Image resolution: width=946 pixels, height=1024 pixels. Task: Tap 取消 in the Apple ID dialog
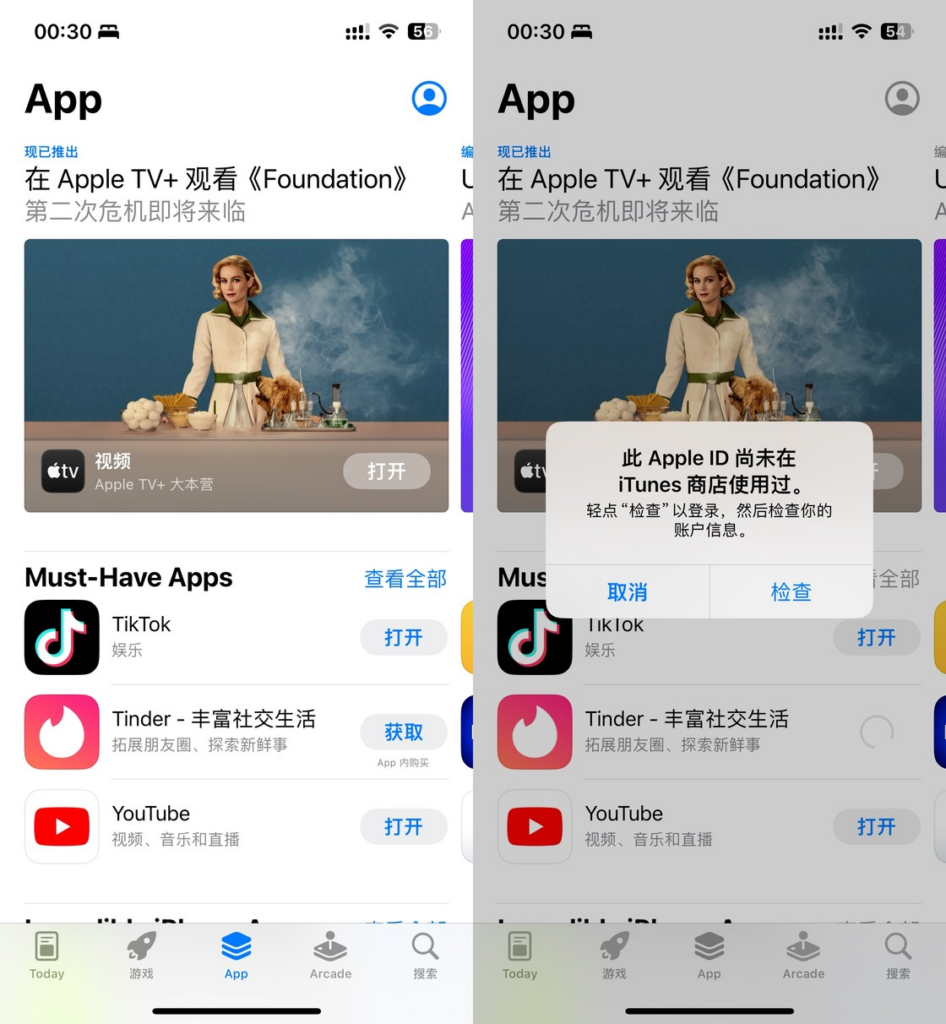pos(627,592)
